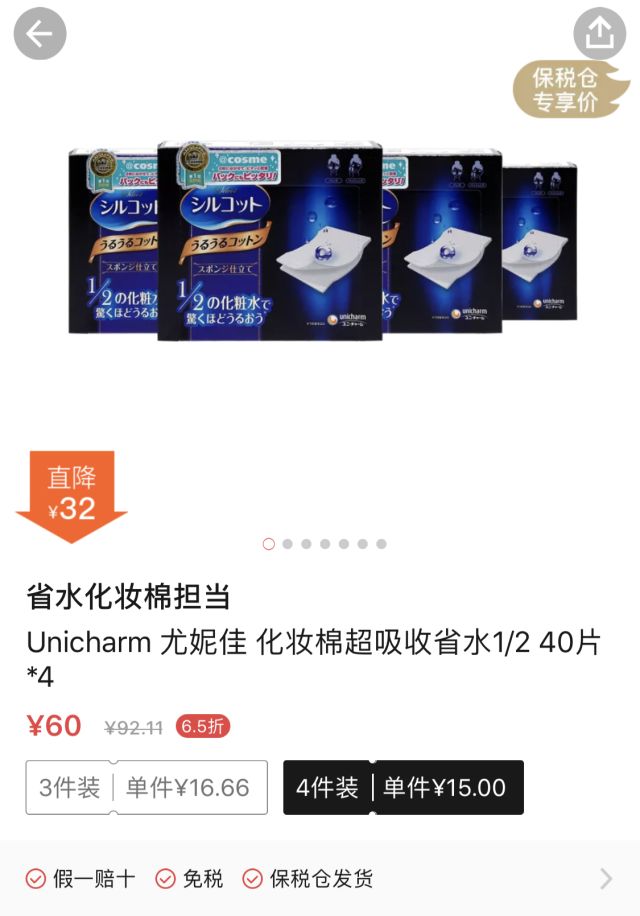Go back using the arrow icon
This screenshot has height=916, width=640.
(40, 34)
